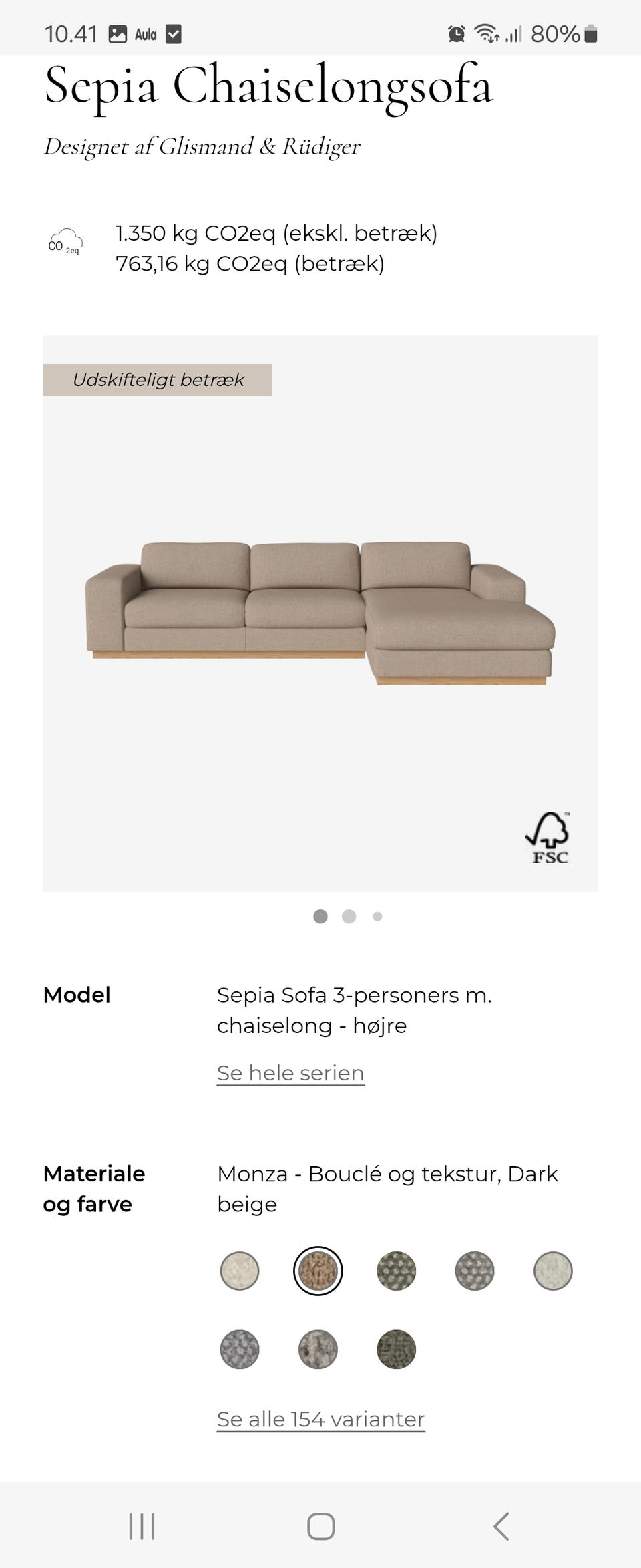Go back with the system back button
The height and width of the screenshot is (1568, 641).
pos(501,1527)
